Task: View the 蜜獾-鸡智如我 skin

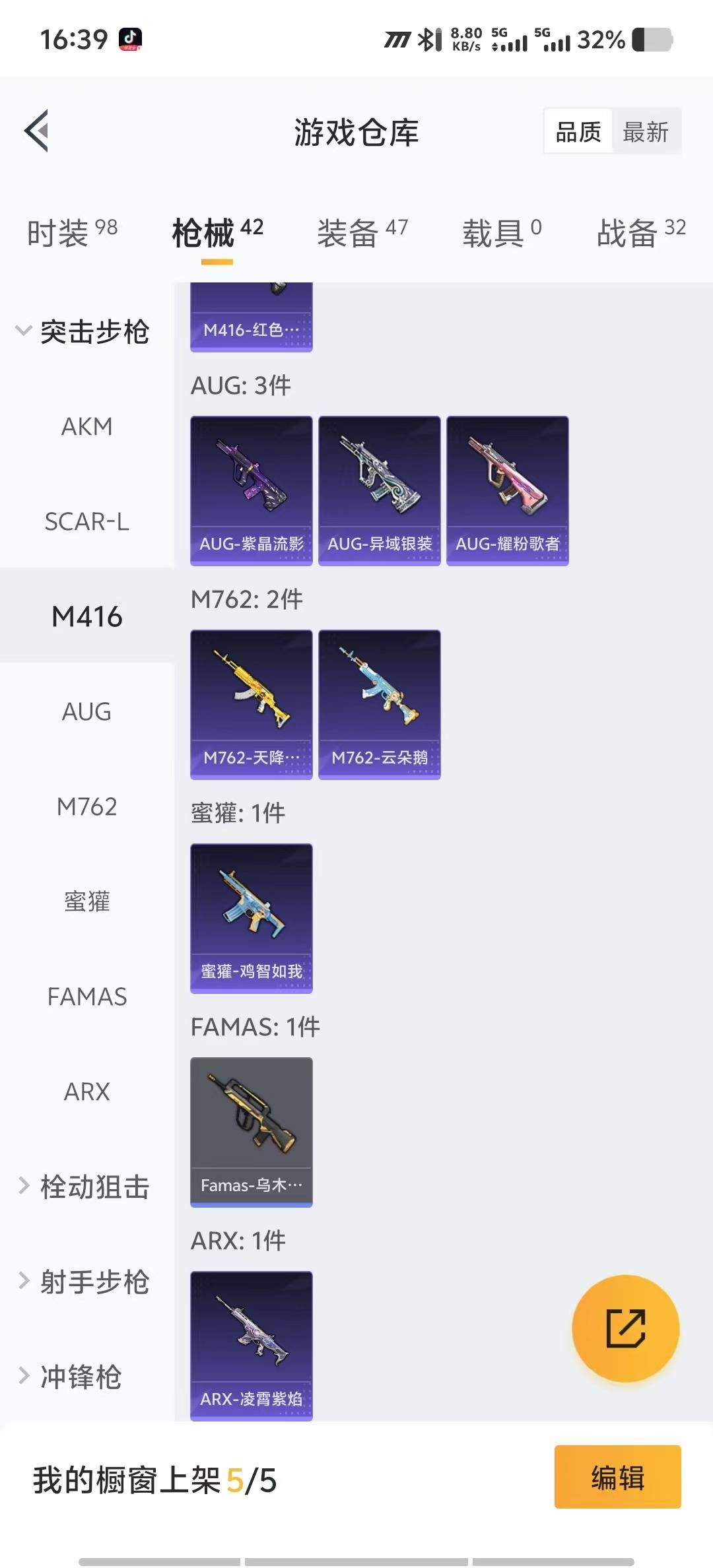Action: coord(251,918)
